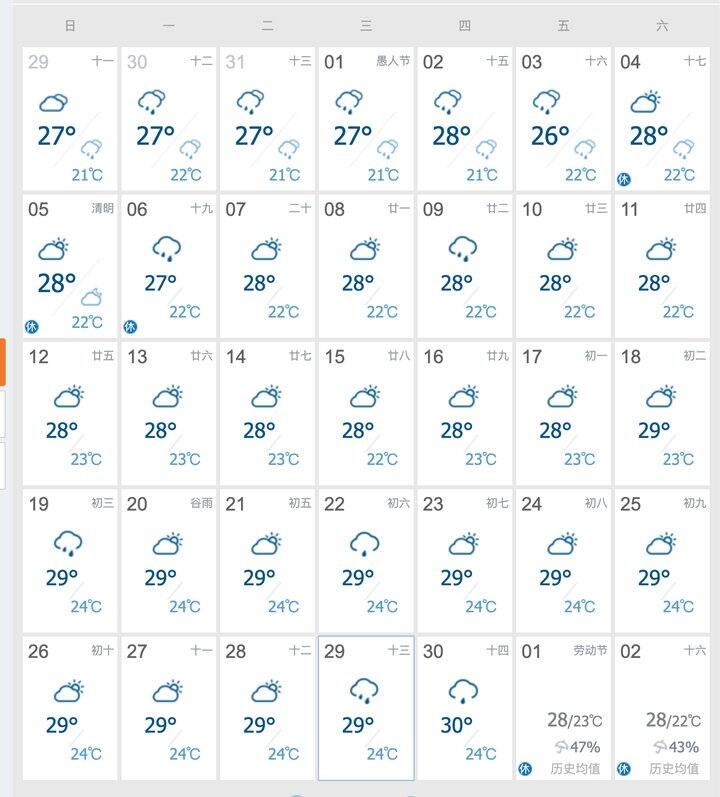Open day 19 marked 初三
This screenshot has height=797, width=720.
[70, 561]
